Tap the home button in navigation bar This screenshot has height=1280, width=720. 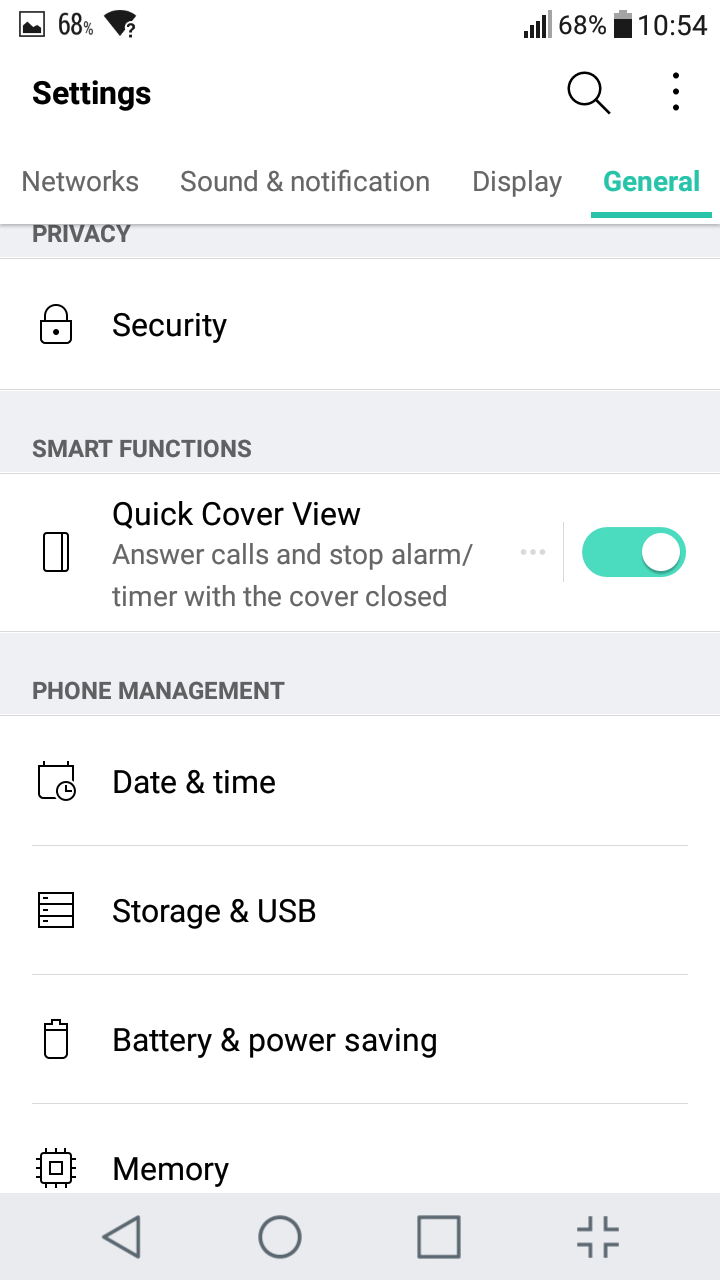280,1237
